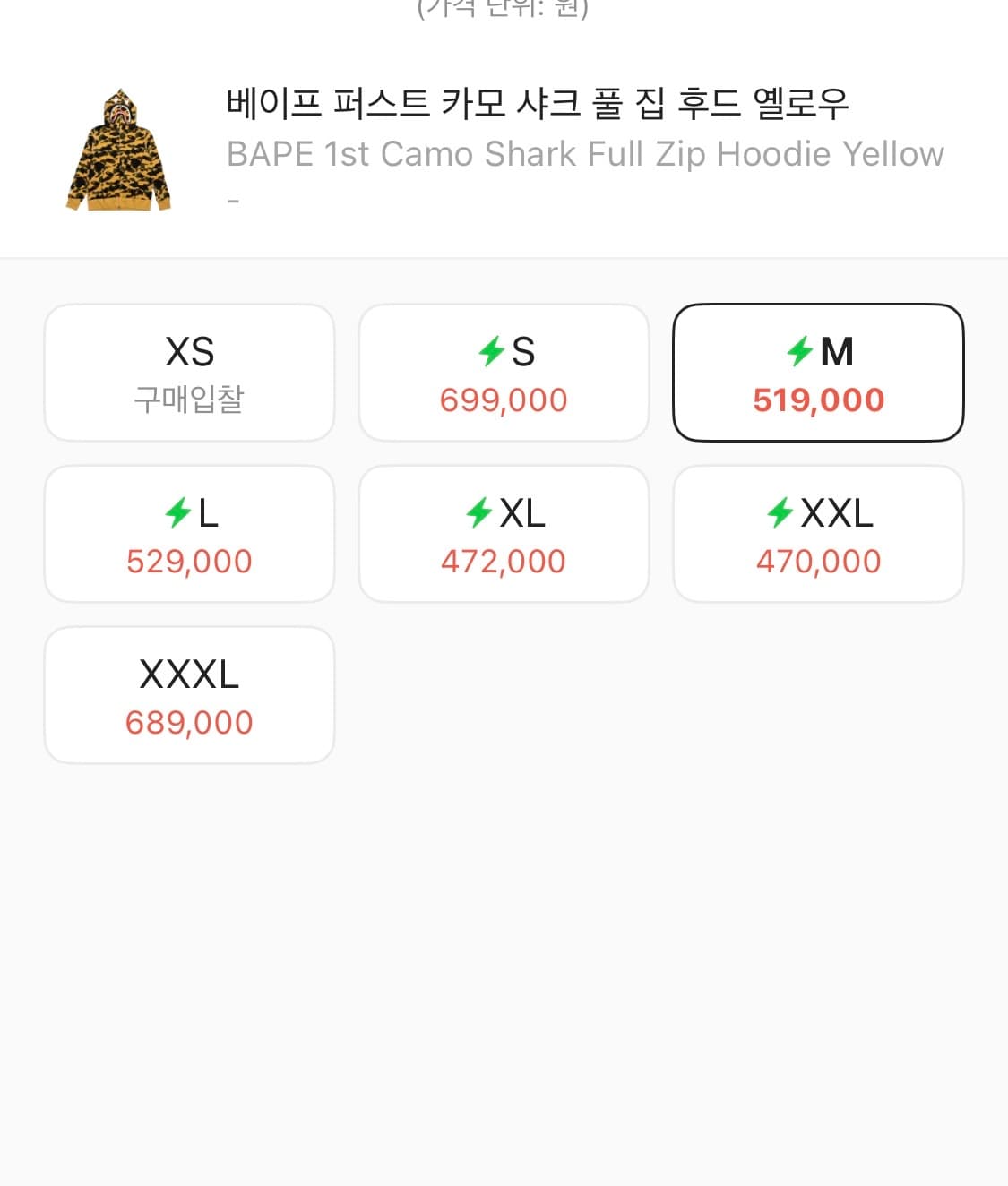Select the size XXXL option
1008x1186 pixels.
189,694
